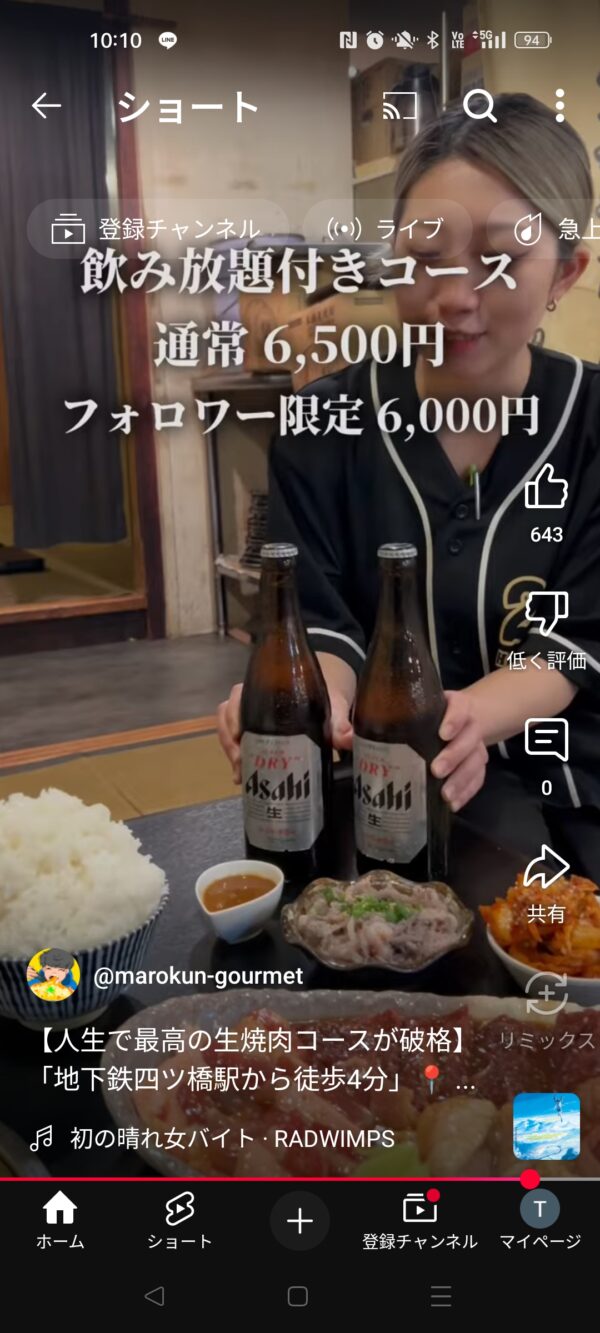Switch to the マイページ tab

pyautogui.click(x=539, y=1220)
